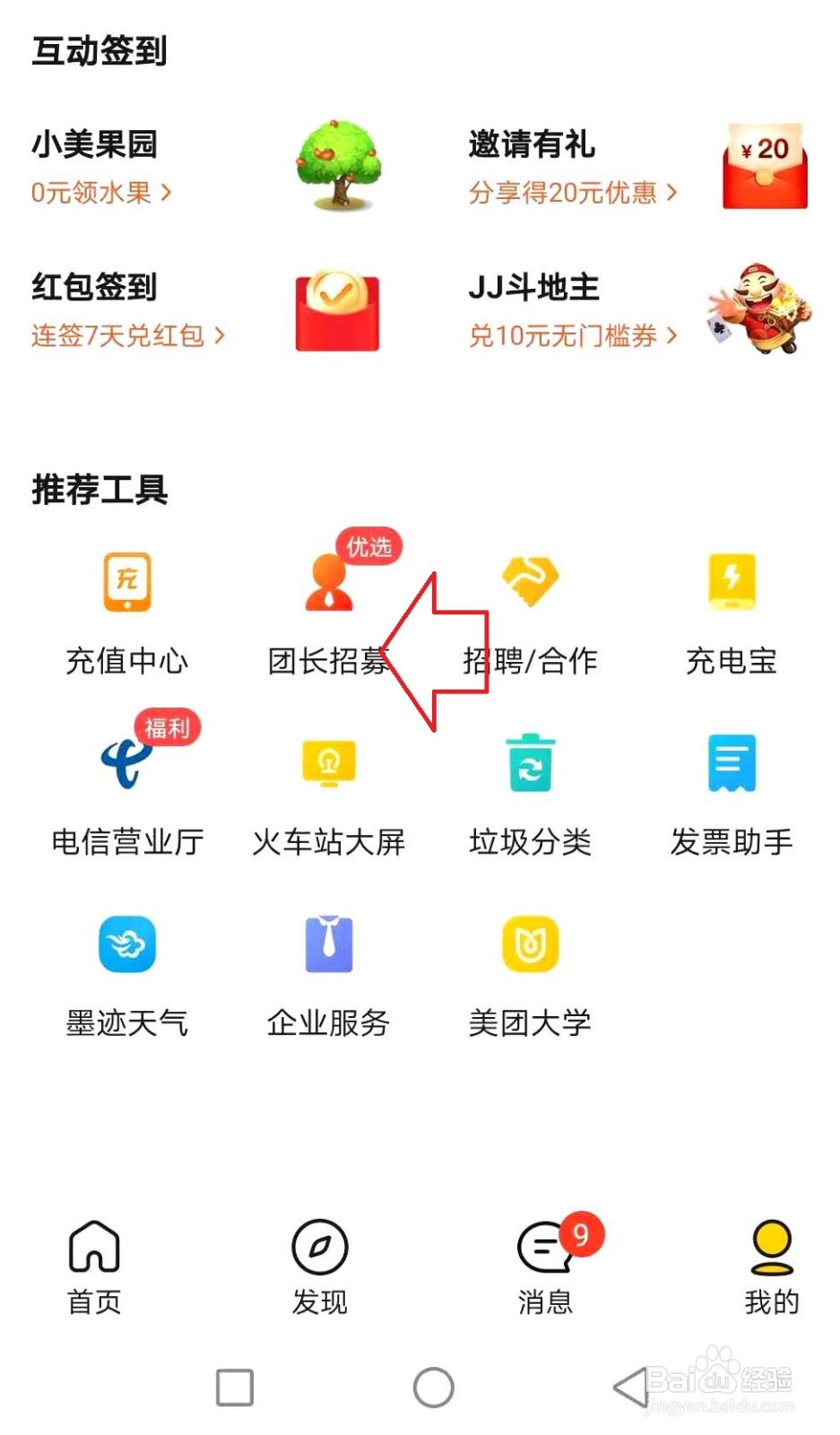Open JJ斗地主 promotion entry

tap(533, 288)
